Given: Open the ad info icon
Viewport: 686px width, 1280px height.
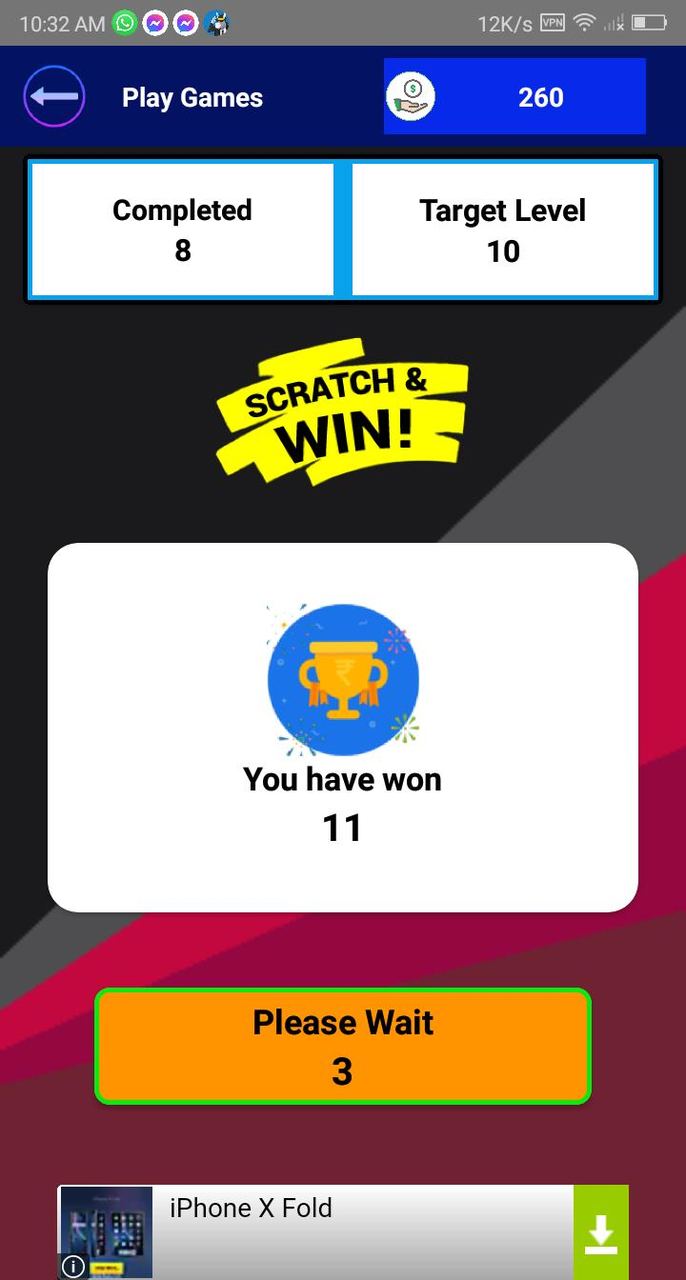Looking at the screenshot, I should pos(73,1266).
